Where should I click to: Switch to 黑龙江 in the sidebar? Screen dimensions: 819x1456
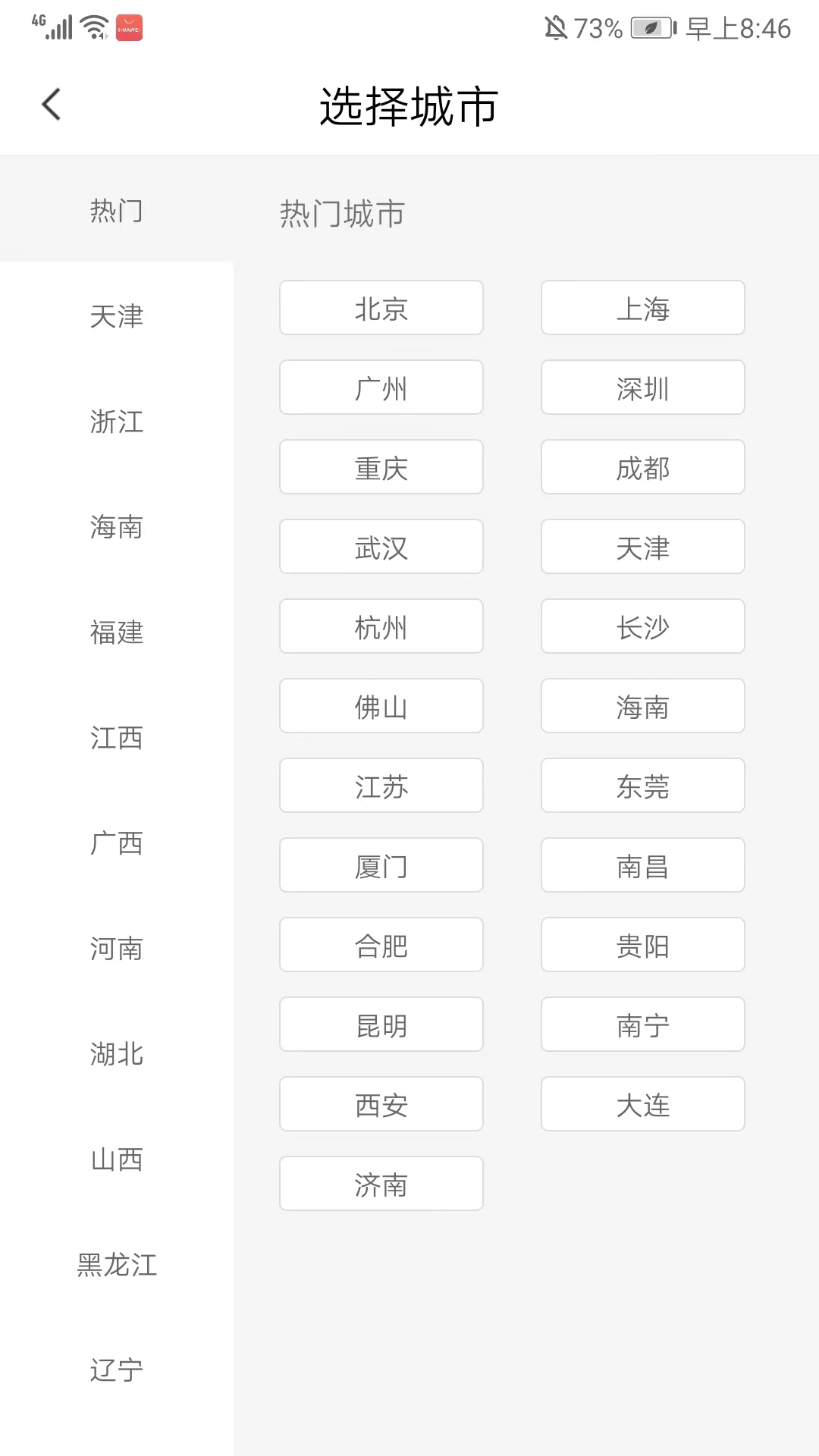point(116,1265)
